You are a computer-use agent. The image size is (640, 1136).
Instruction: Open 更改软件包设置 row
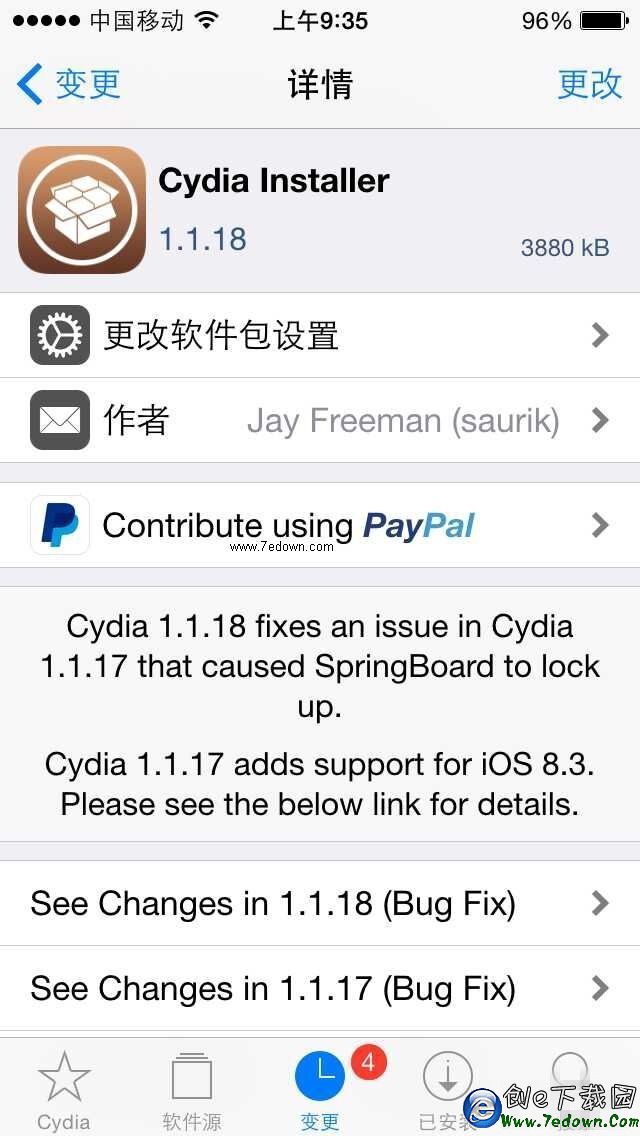pos(320,335)
